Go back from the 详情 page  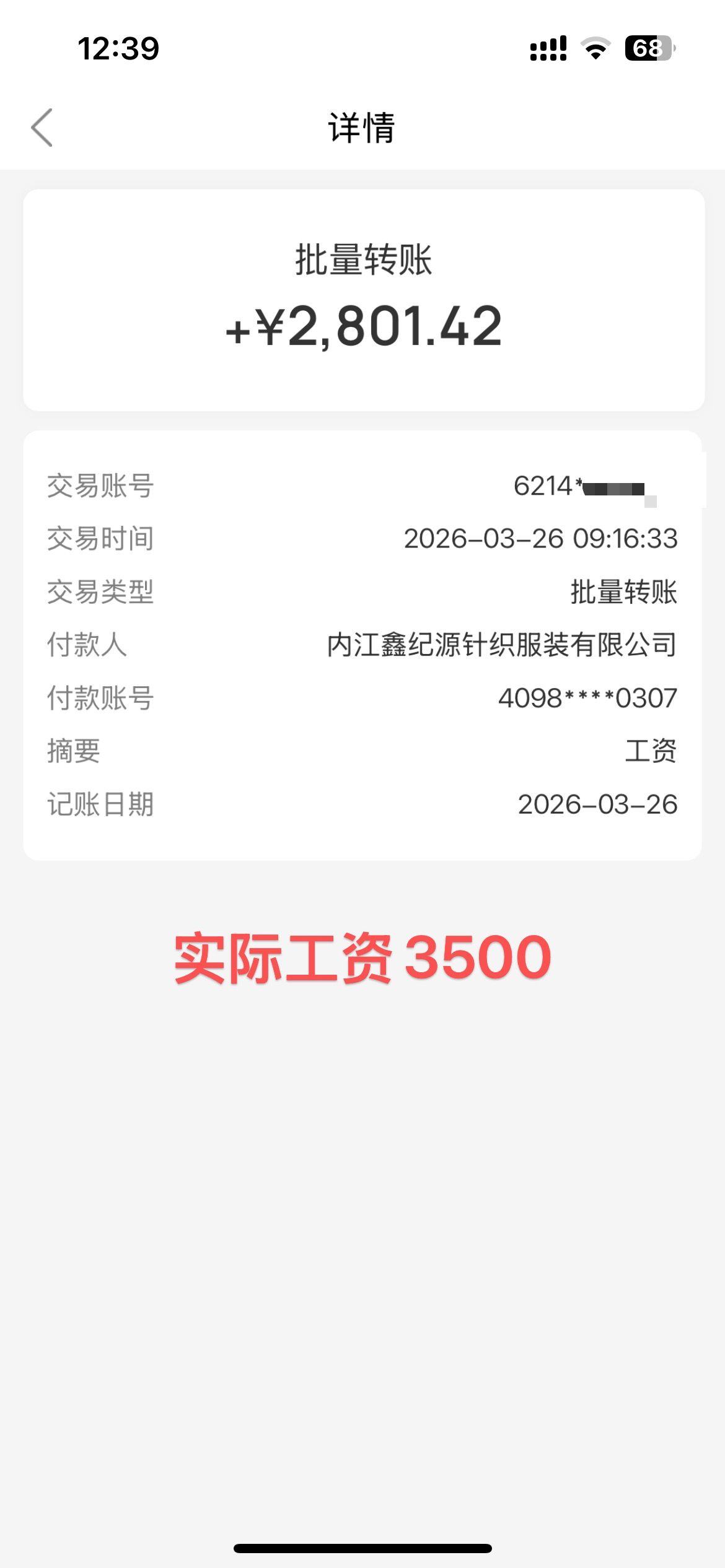pyautogui.click(x=42, y=128)
